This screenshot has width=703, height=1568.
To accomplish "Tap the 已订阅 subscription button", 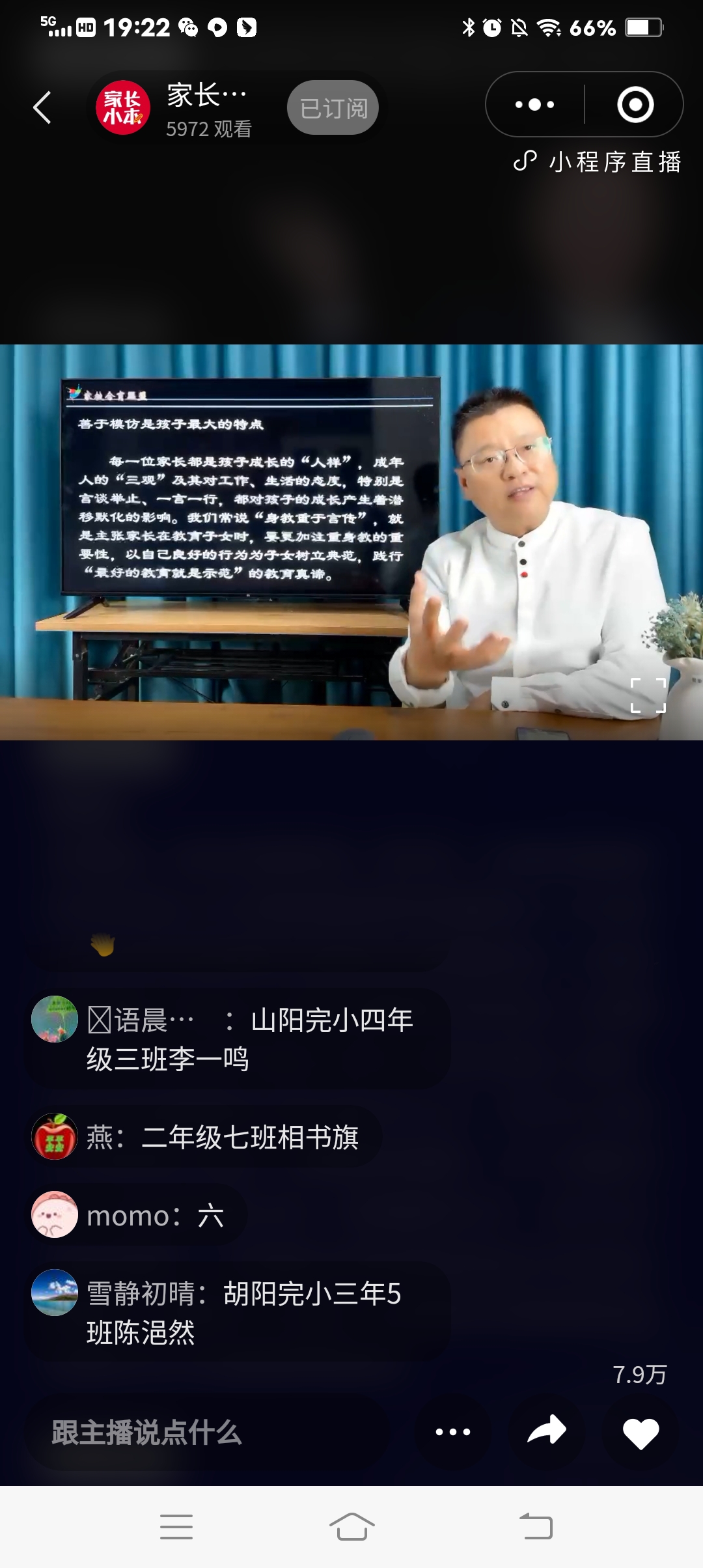I will tap(333, 107).
